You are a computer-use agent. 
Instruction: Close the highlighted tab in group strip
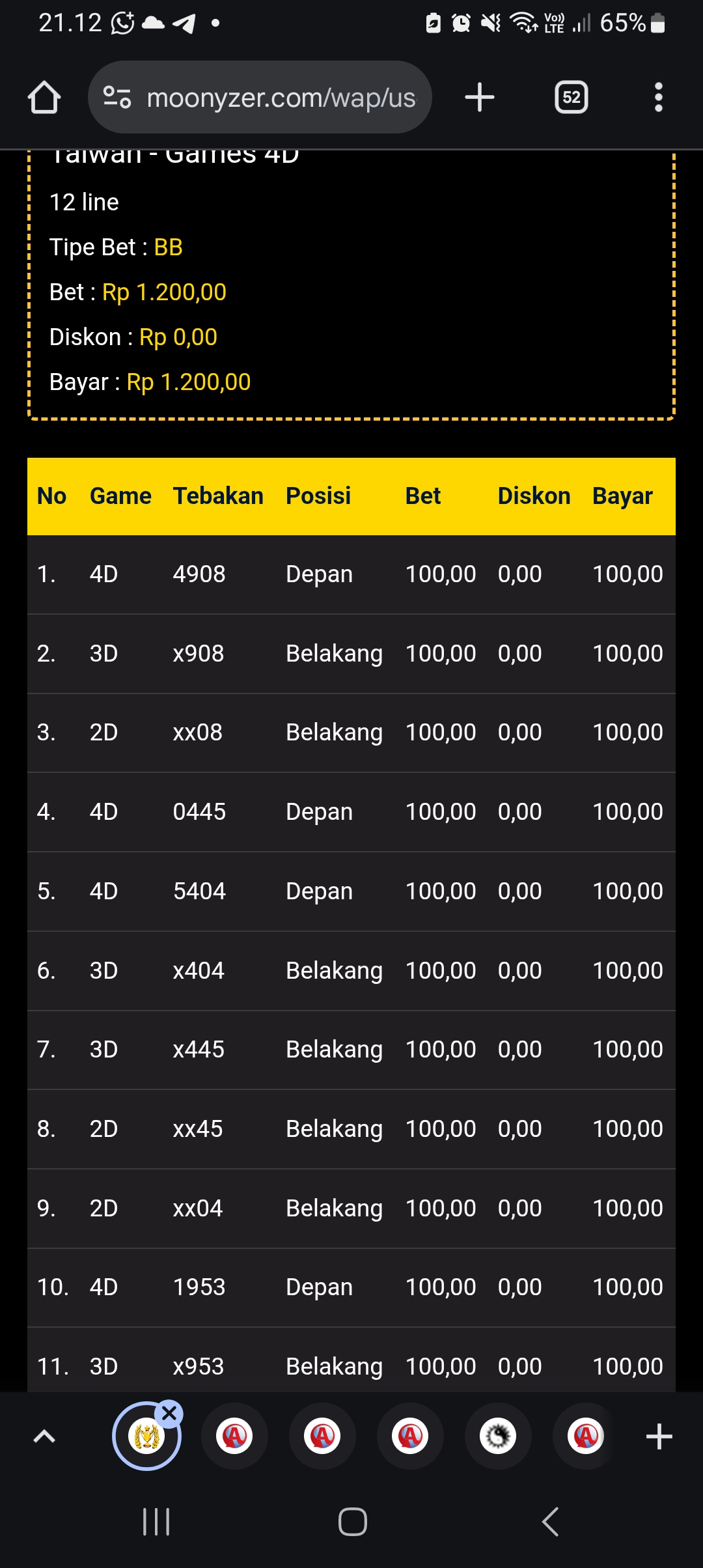169,1413
